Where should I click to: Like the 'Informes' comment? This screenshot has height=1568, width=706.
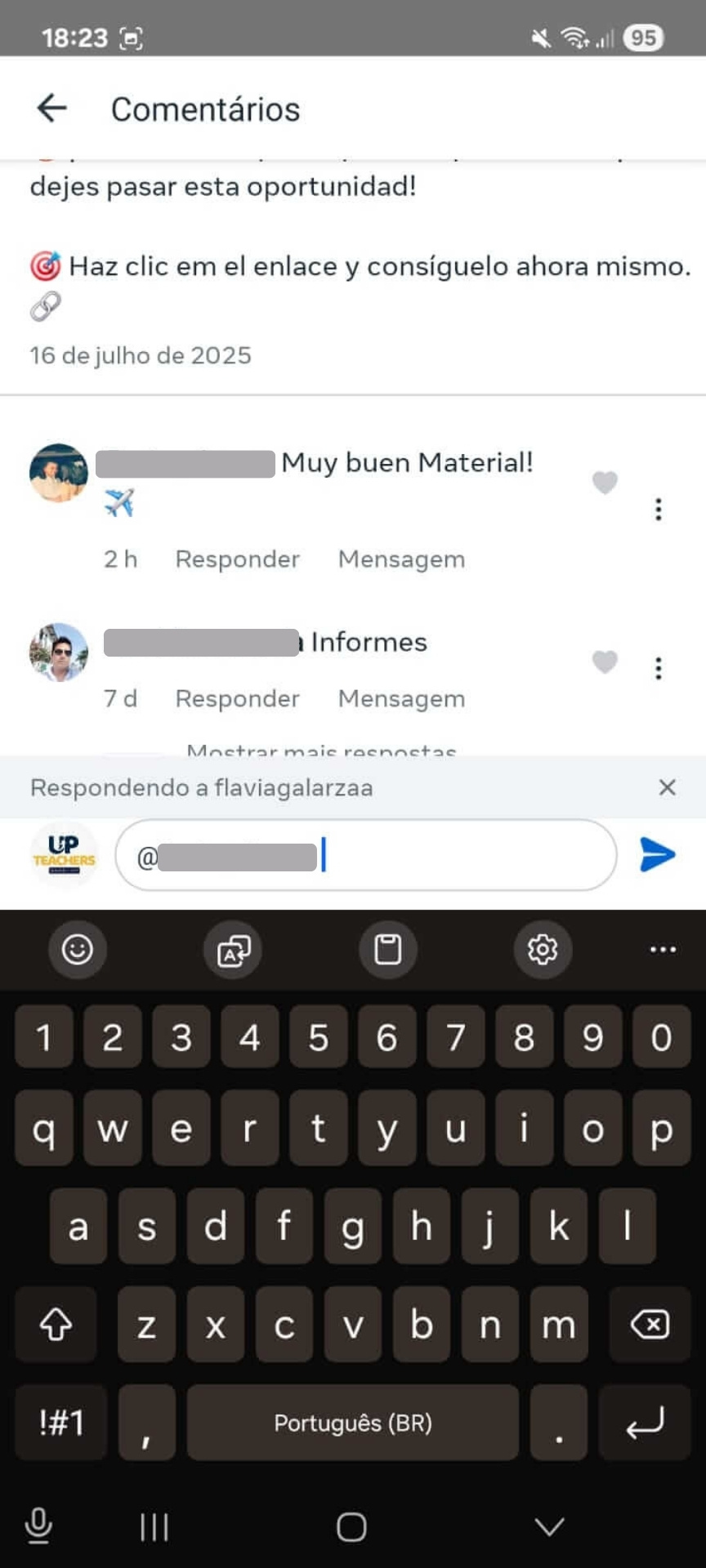605,661
